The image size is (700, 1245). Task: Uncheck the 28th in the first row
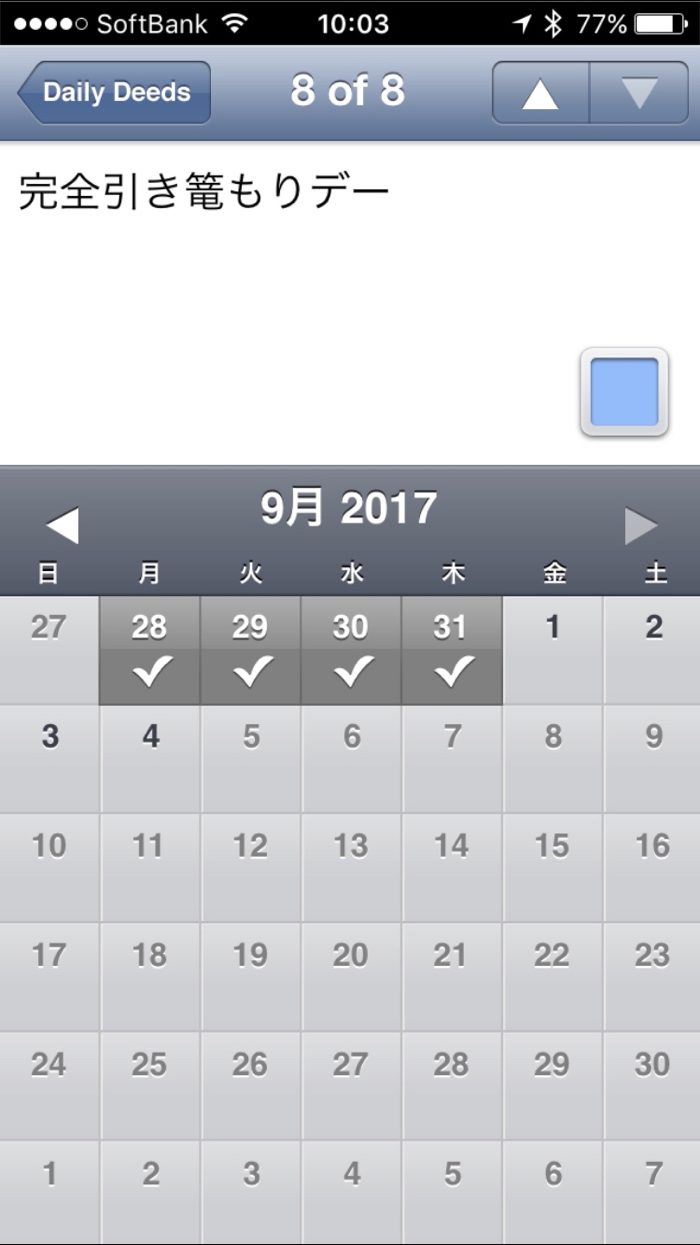[x=150, y=650]
